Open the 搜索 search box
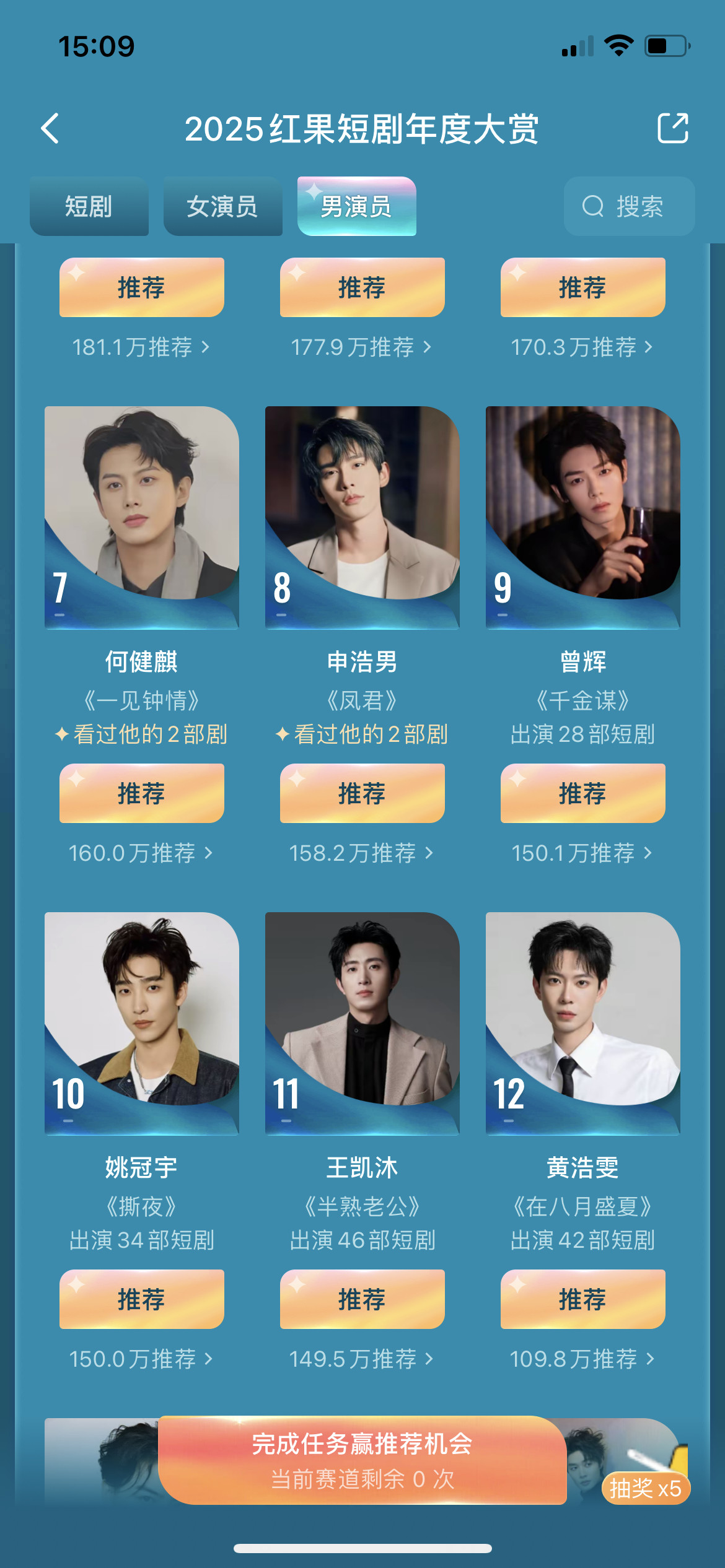Image resolution: width=725 pixels, height=1568 pixels. coord(628,206)
